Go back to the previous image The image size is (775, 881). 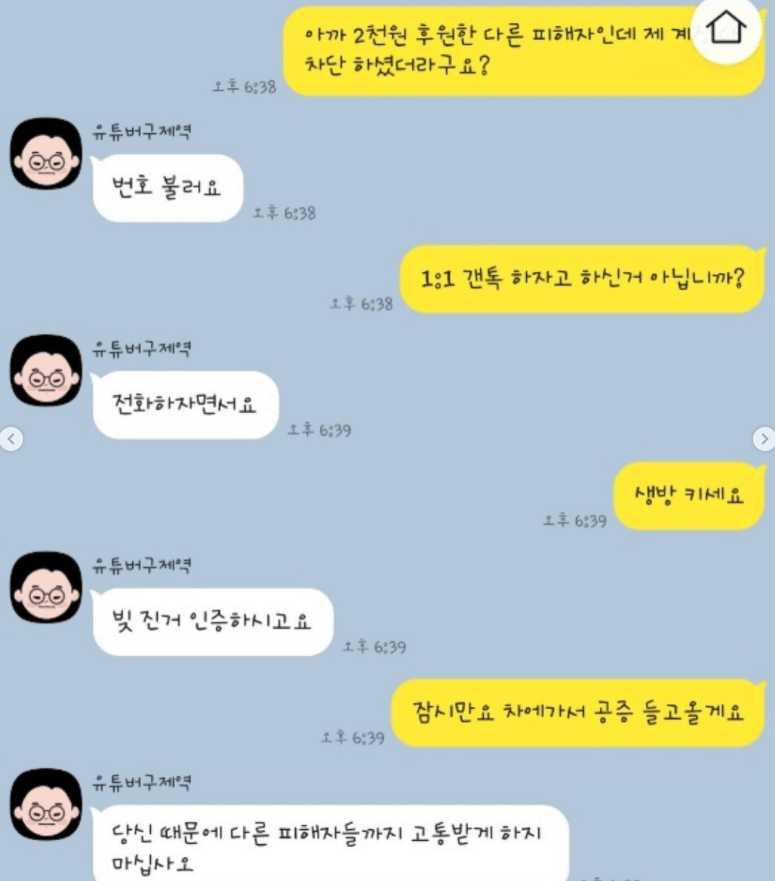11,438
